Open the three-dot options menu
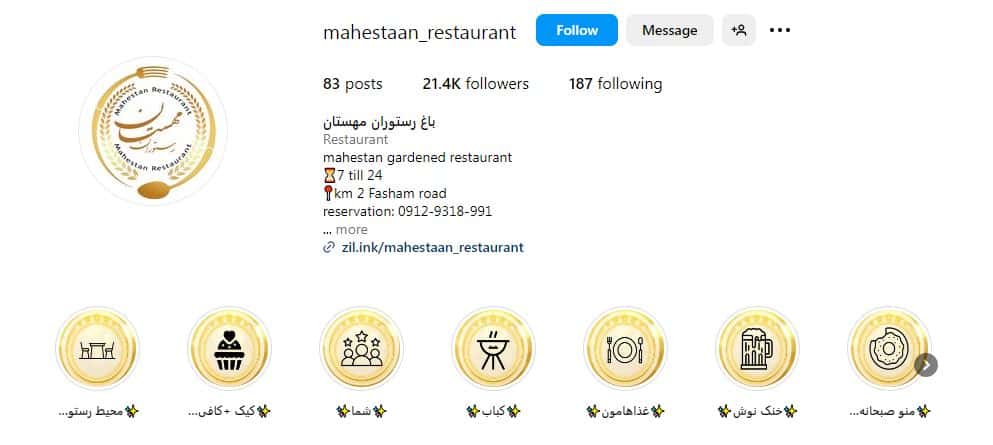Viewport: 993px width, 445px height. [x=780, y=30]
